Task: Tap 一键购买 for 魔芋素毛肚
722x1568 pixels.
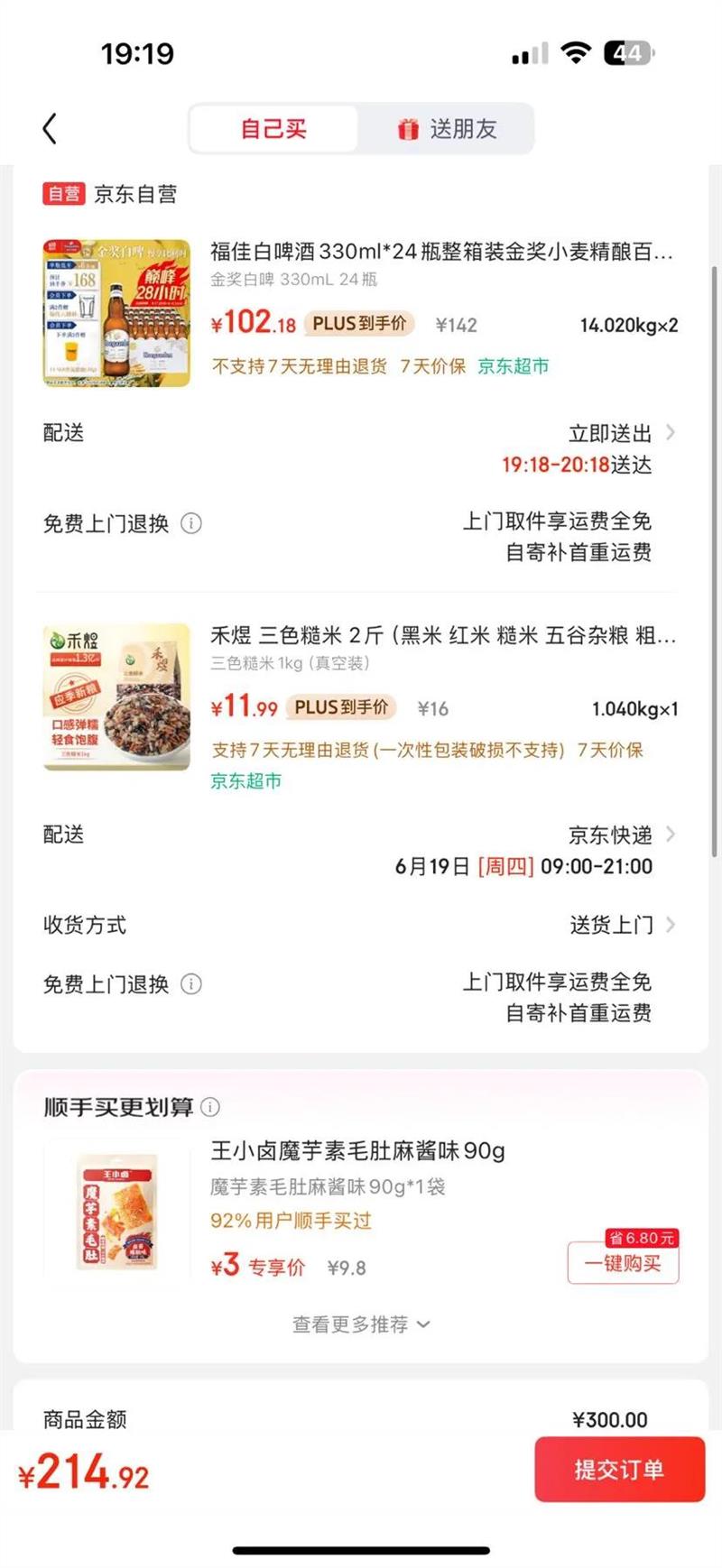Action: point(623,1263)
